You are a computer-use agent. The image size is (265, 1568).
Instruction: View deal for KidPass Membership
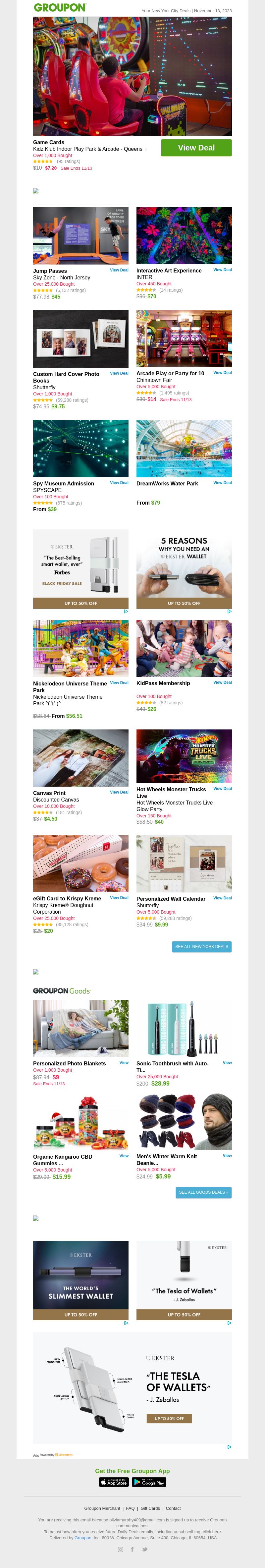(x=222, y=682)
